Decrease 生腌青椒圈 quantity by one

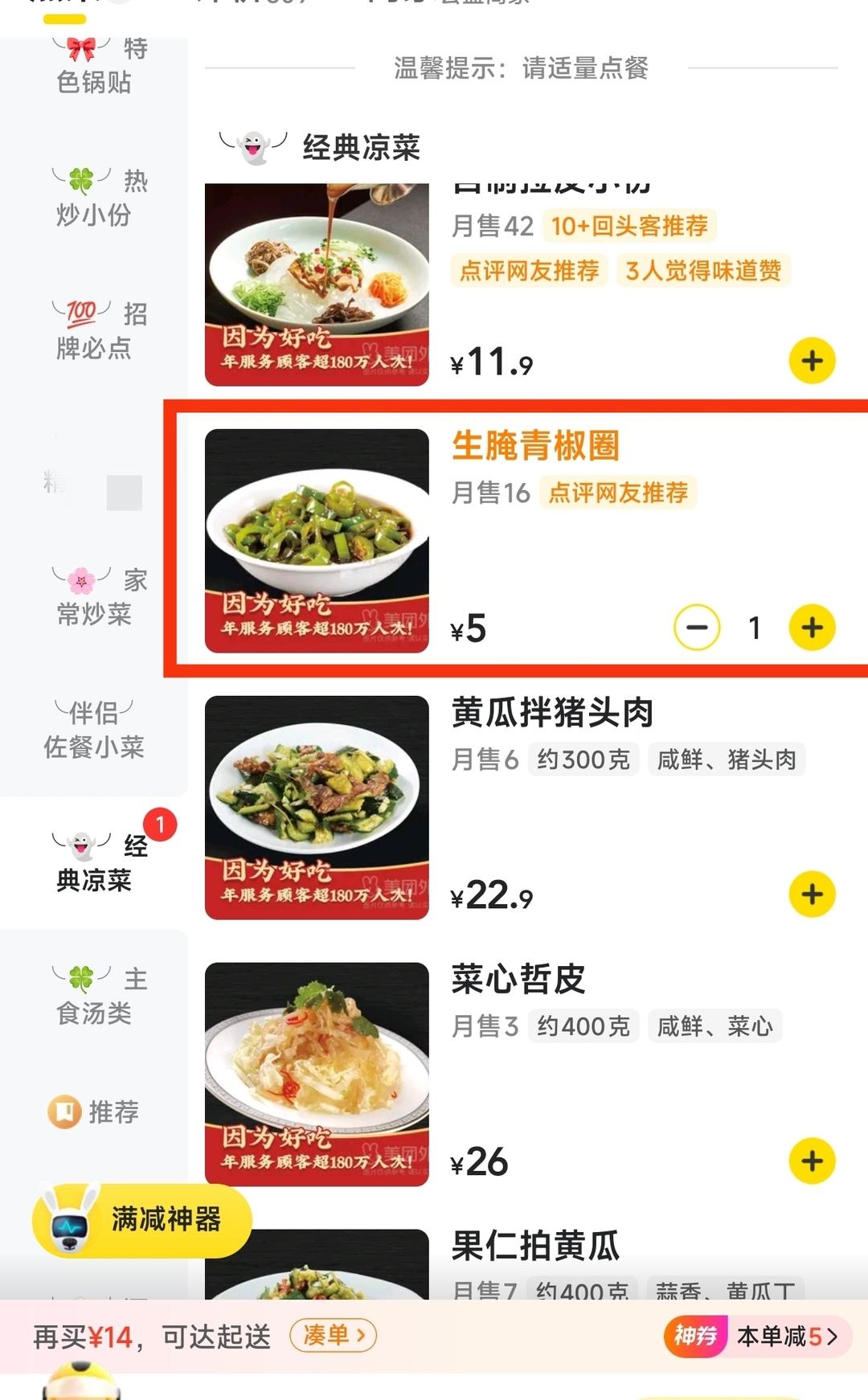coord(697,628)
